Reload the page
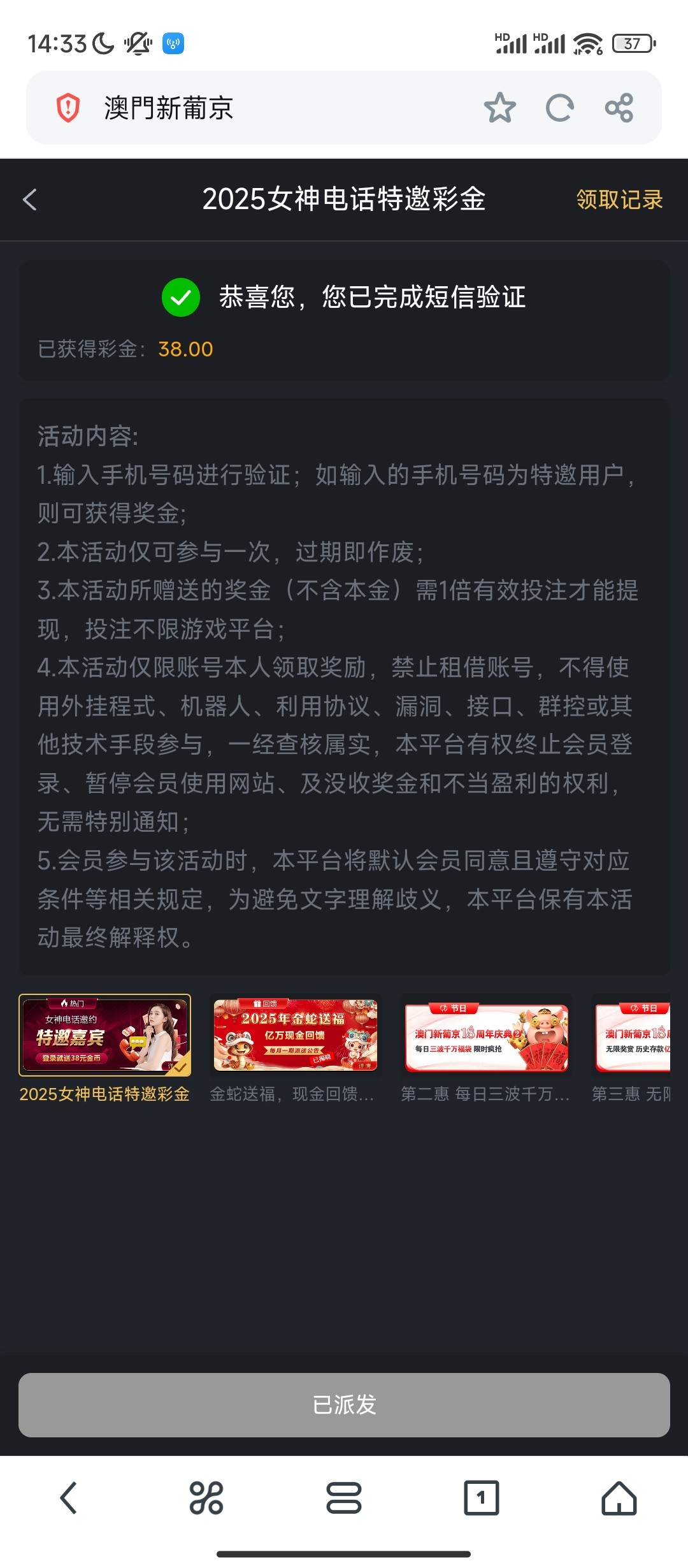The width and height of the screenshot is (688, 1568). 560,108
